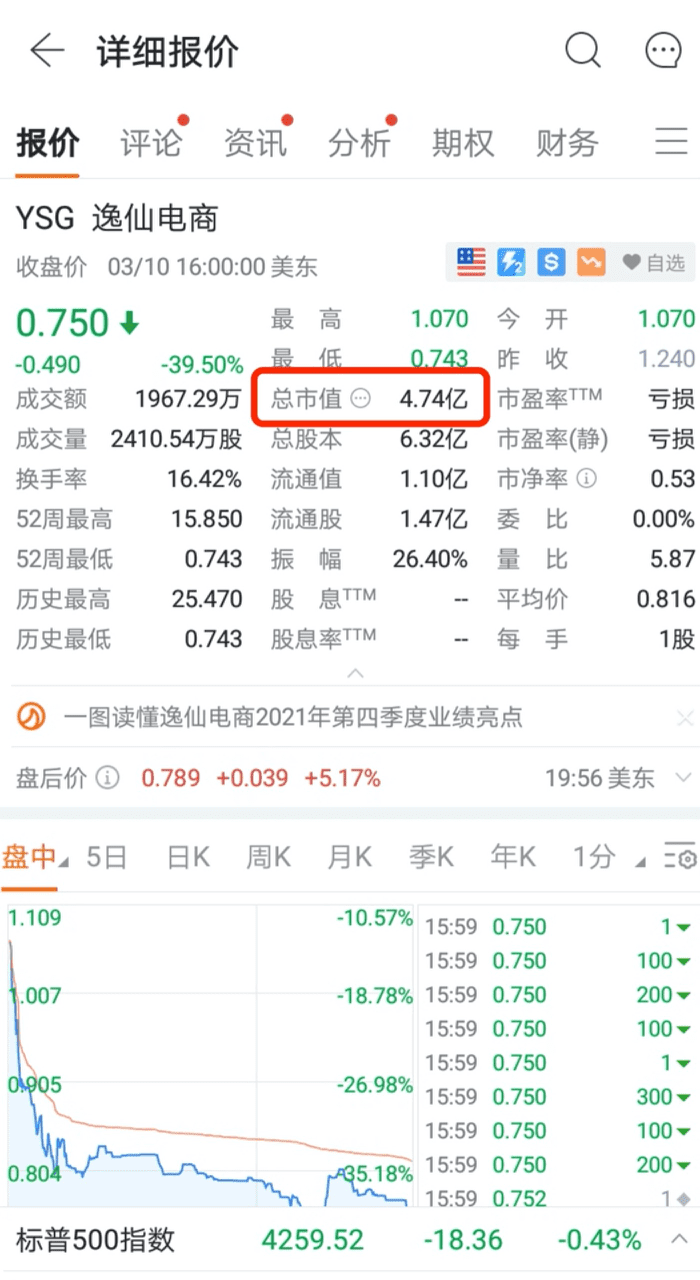Open the message bubble icon

click(662, 50)
